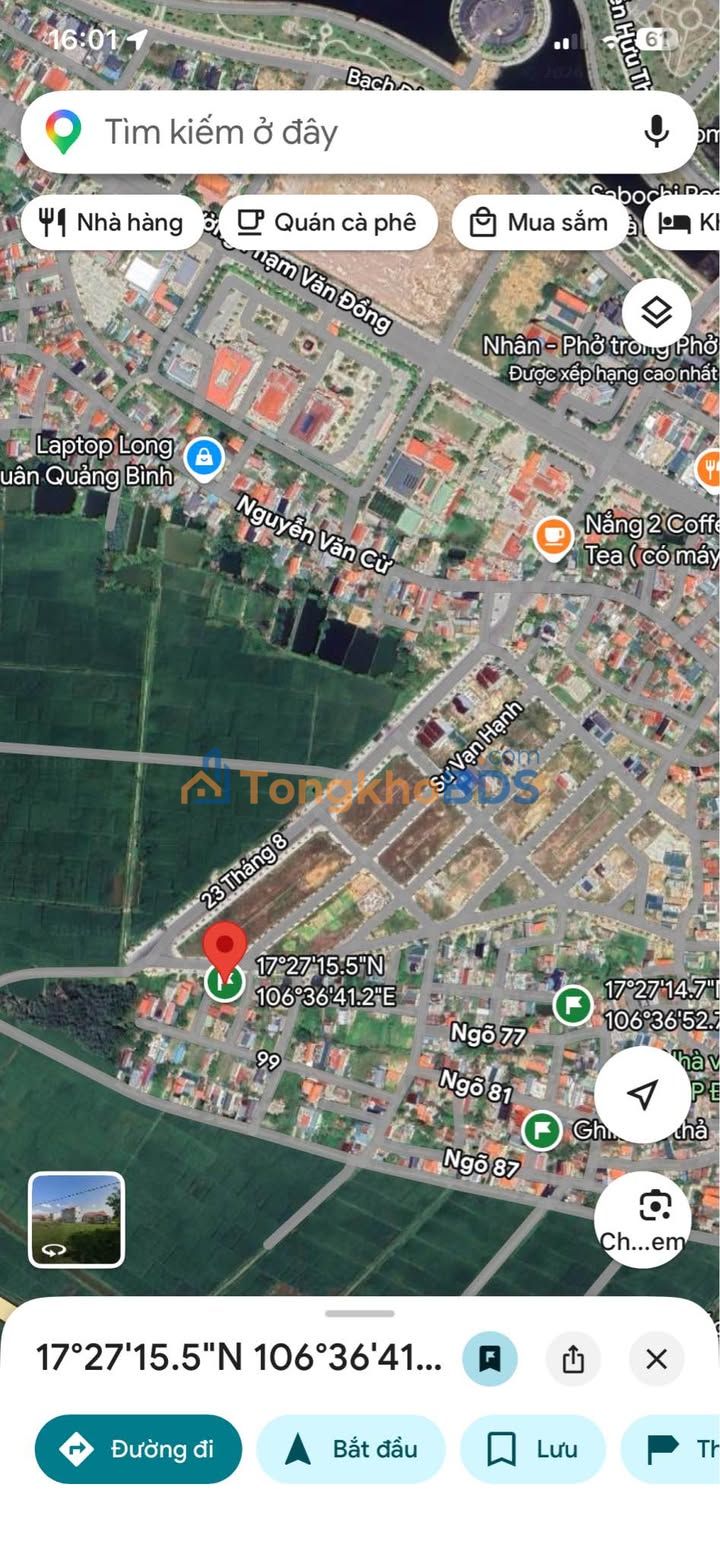720x1557 pixels.
Task: Open Nắng 2 Coffee Tea place marker
Action: [552, 537]
